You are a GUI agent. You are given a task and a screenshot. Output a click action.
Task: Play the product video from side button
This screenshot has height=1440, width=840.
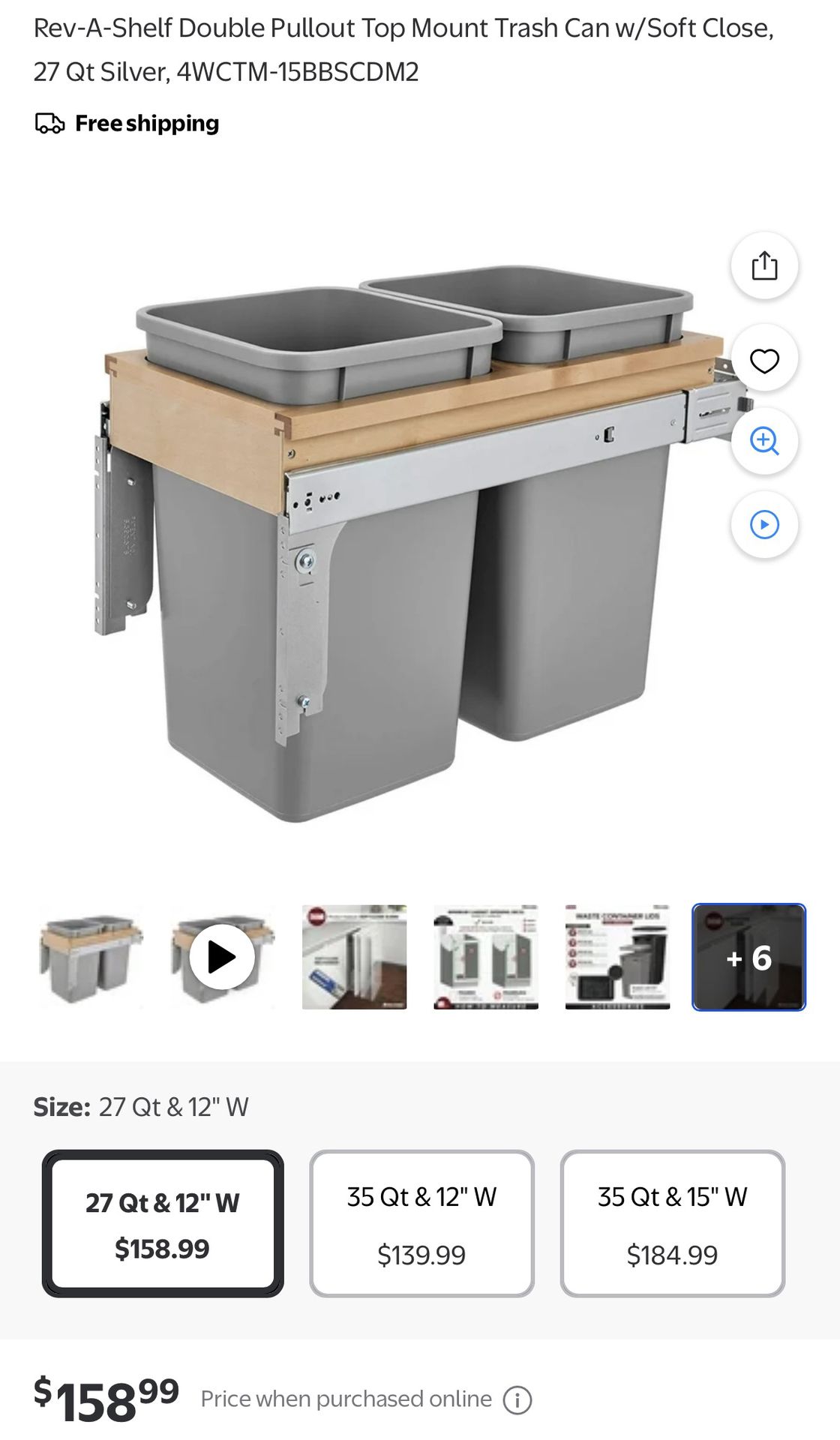(764, 524)
